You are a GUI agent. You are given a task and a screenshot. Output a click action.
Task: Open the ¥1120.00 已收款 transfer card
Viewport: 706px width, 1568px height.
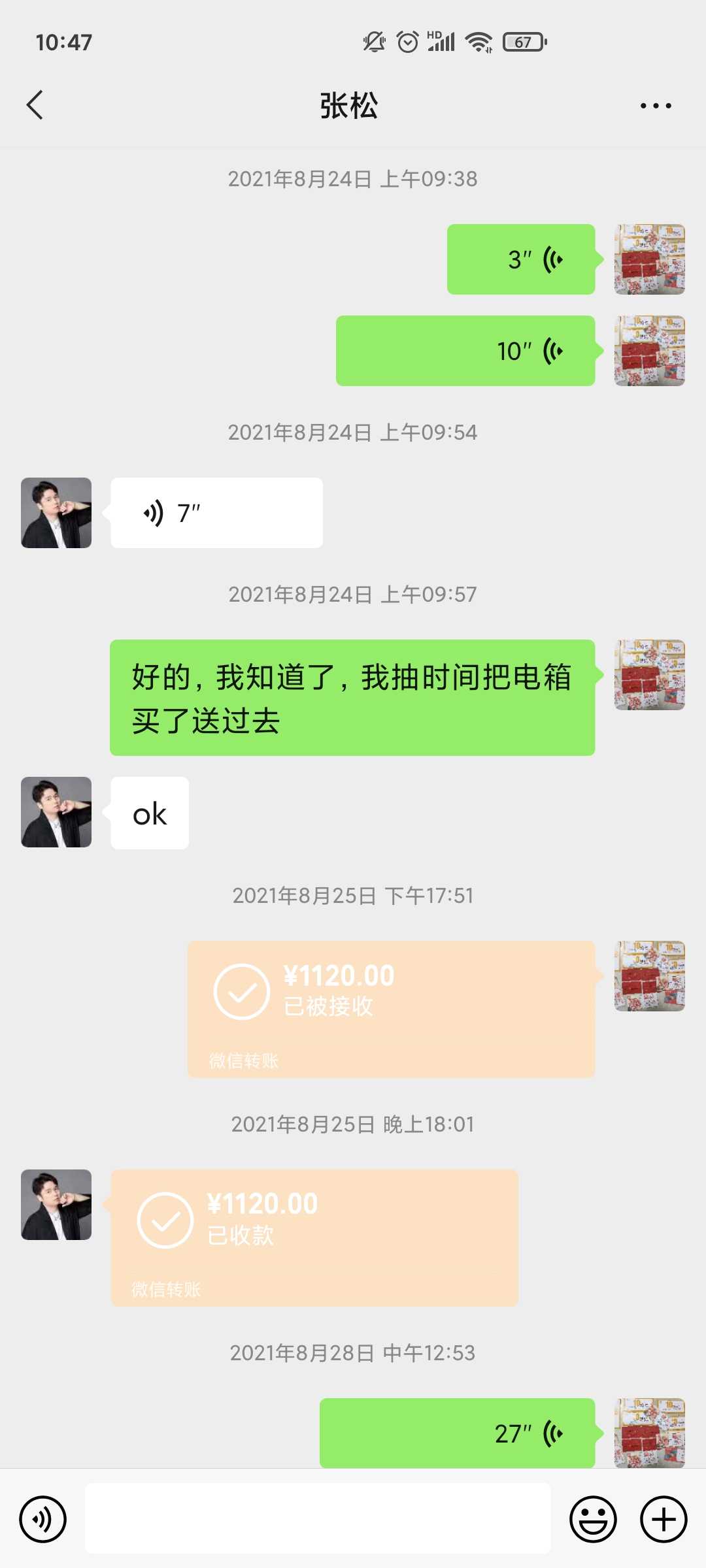pos(314,1237)
